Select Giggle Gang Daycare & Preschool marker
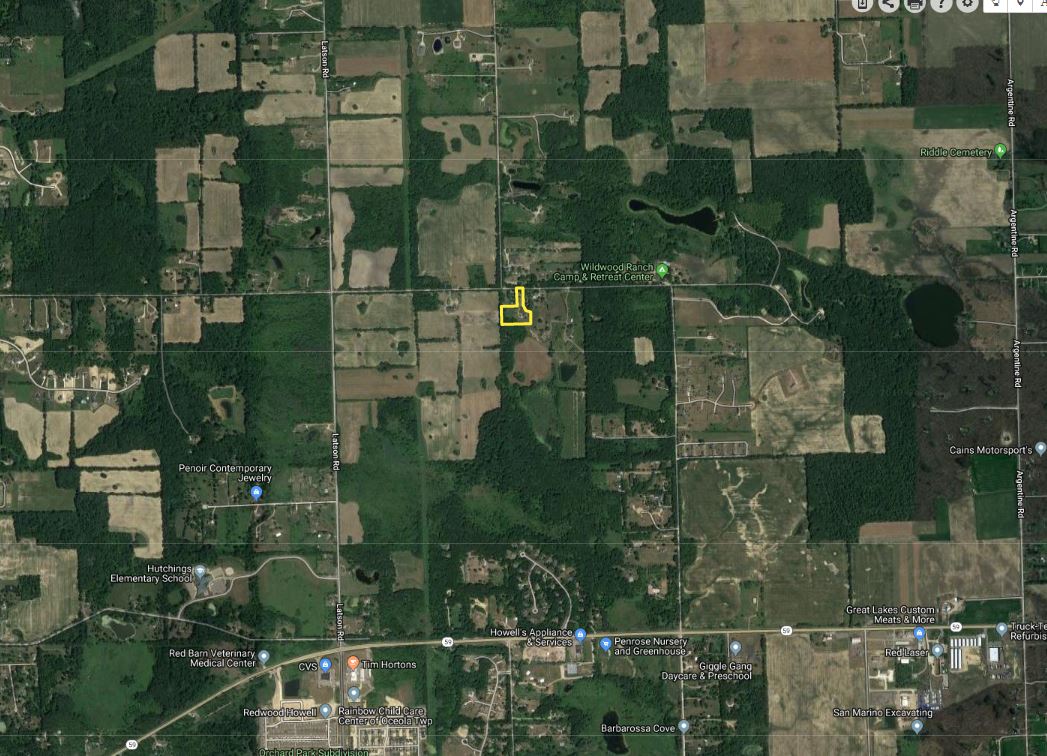This screenshot has width=1047, height=756. [x=735, y=647]
